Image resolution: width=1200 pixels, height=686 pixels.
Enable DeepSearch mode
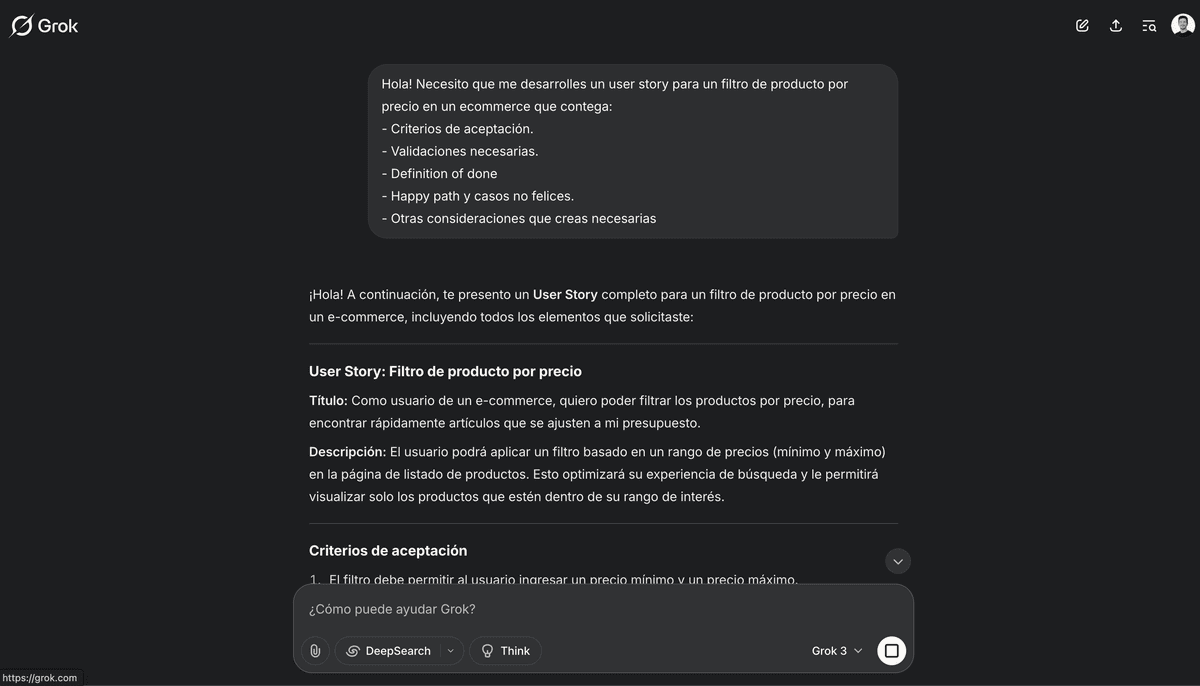388,651
